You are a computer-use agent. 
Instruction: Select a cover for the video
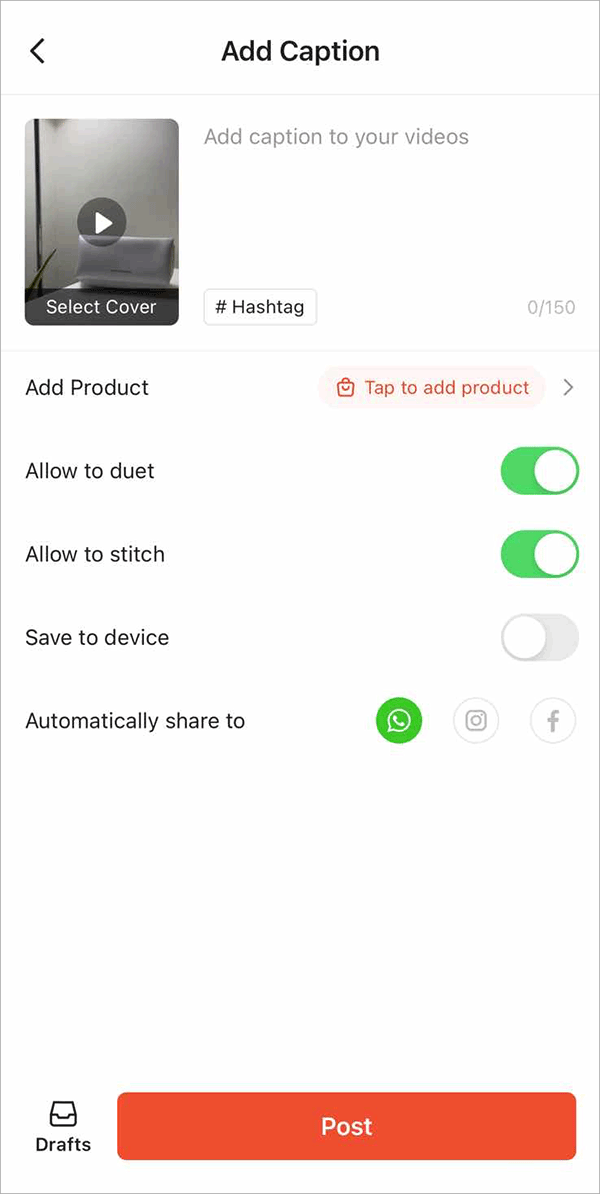click(x=102, y=307)
